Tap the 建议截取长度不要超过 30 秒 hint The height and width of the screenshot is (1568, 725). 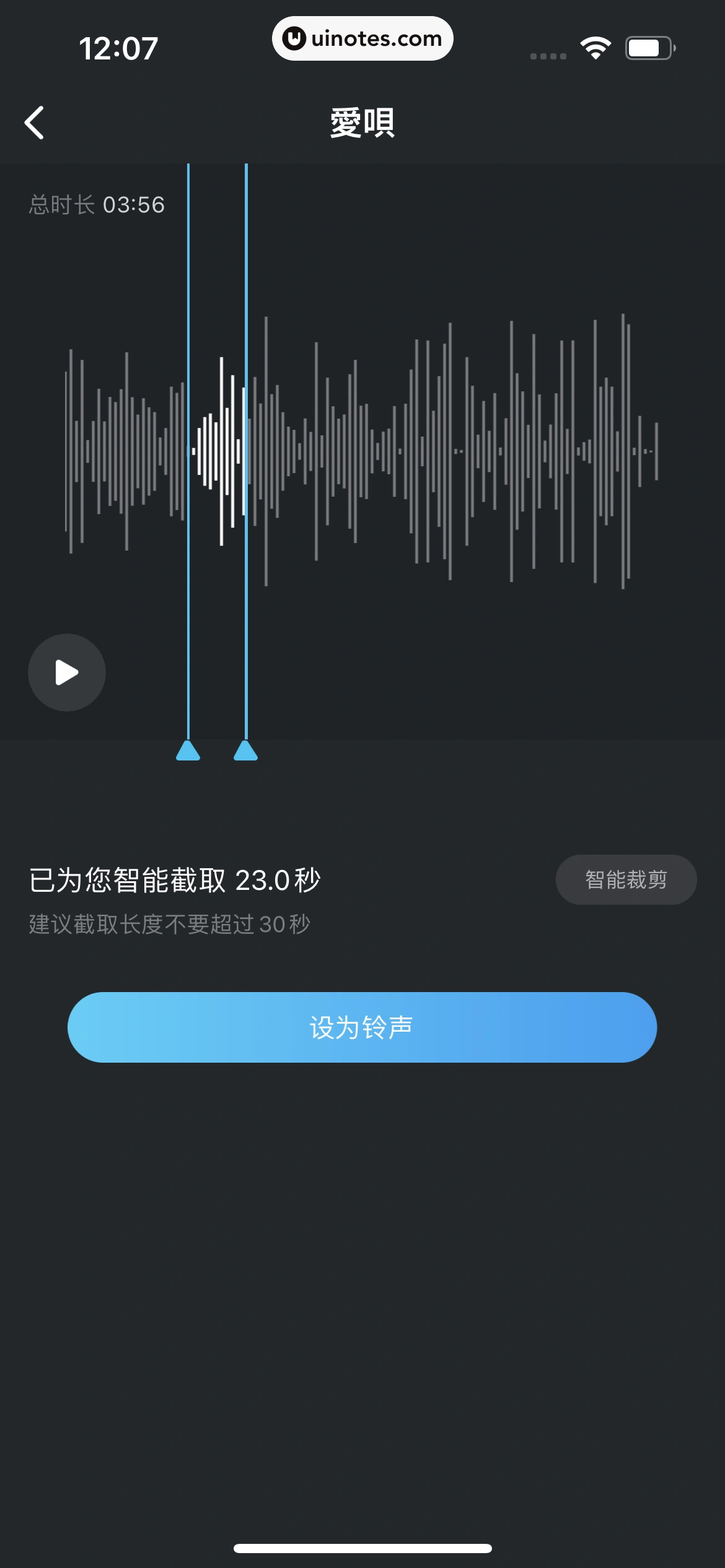pos(169,923)
